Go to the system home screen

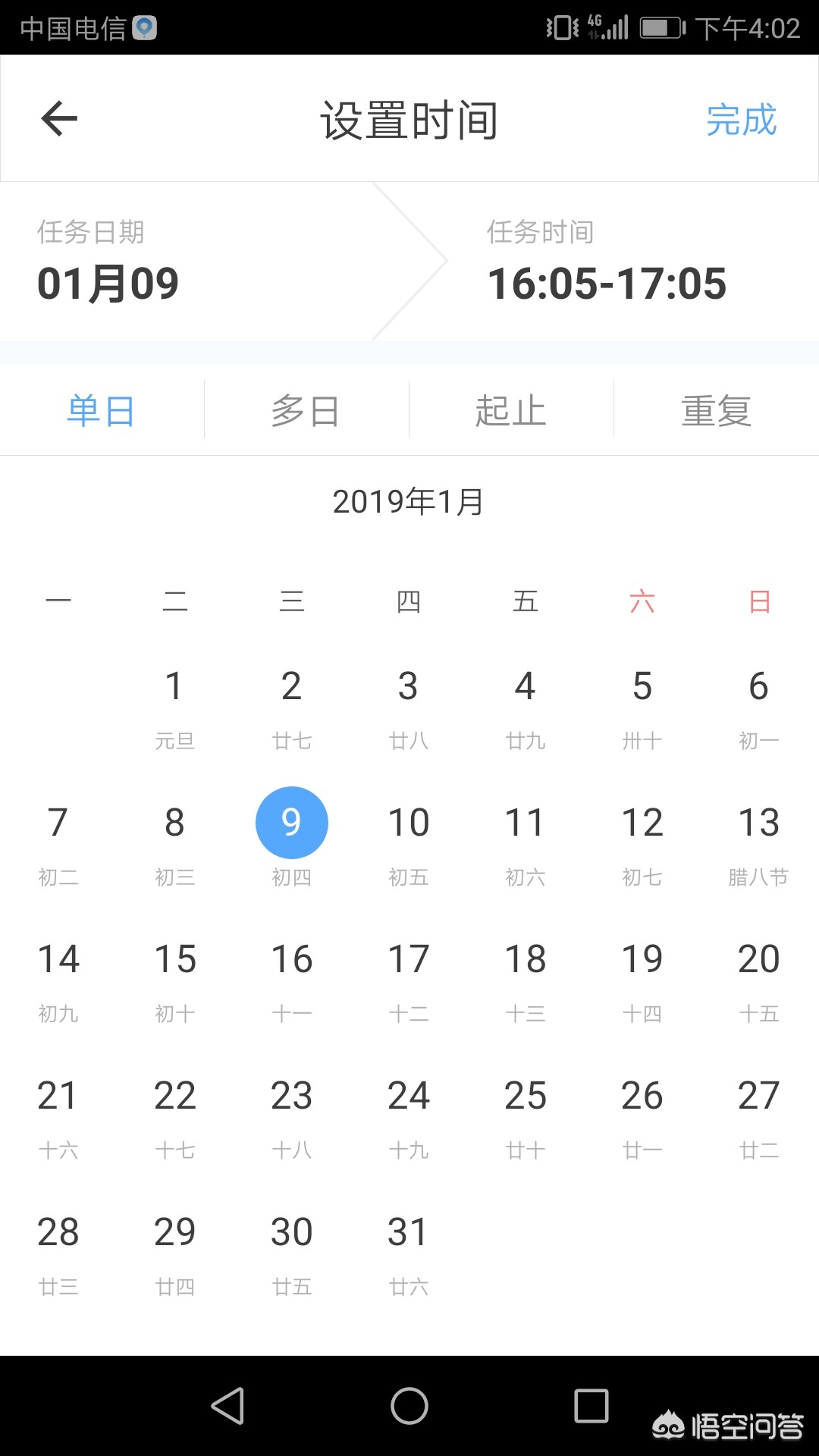point(409,1406)
